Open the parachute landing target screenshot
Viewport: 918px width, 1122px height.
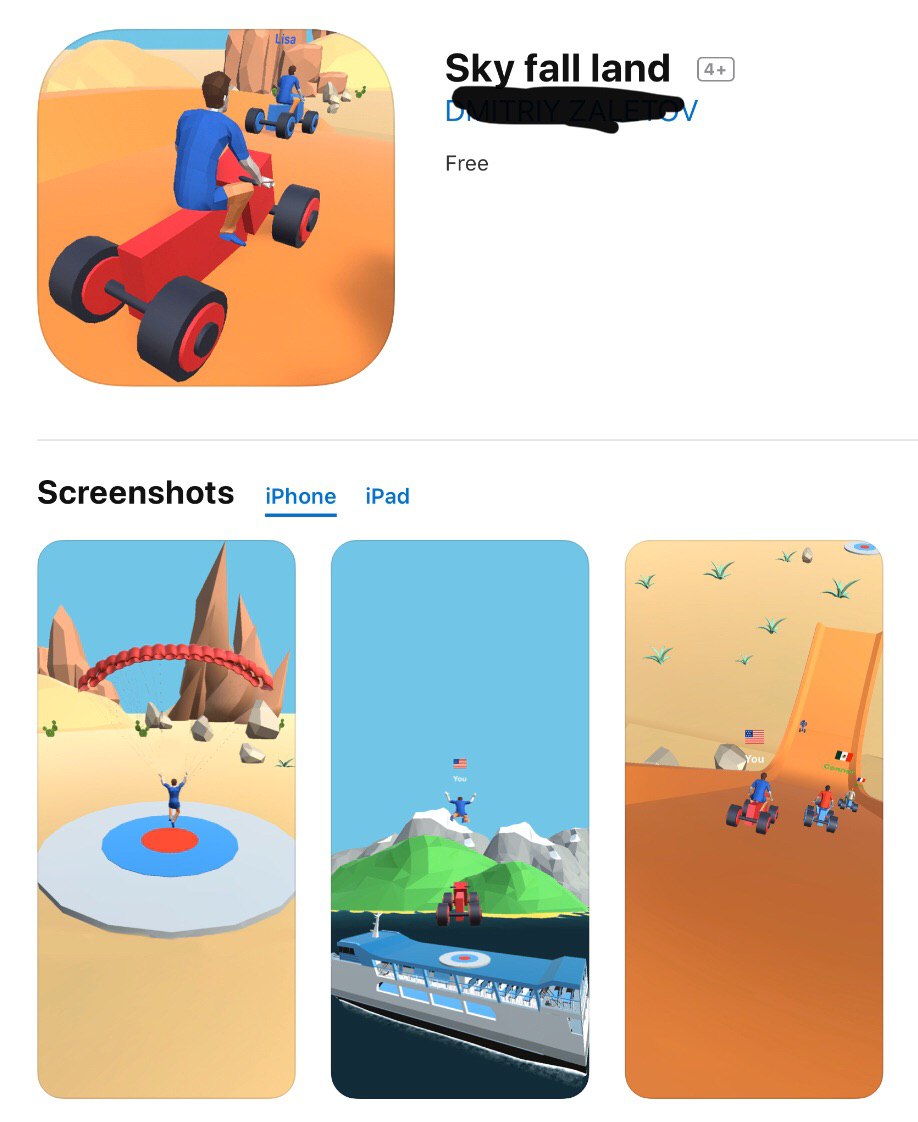click(166, 818)
